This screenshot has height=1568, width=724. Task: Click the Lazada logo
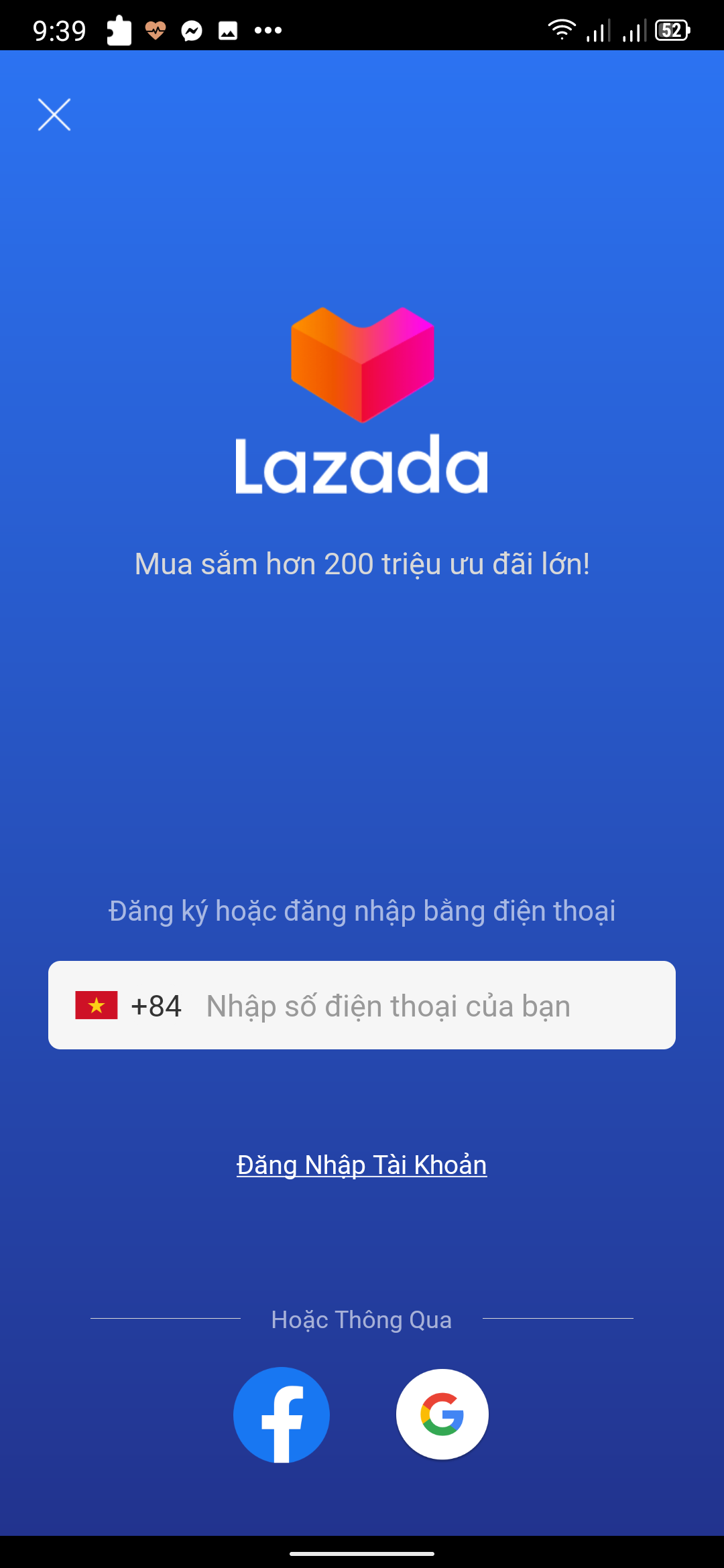coord(361,399)
